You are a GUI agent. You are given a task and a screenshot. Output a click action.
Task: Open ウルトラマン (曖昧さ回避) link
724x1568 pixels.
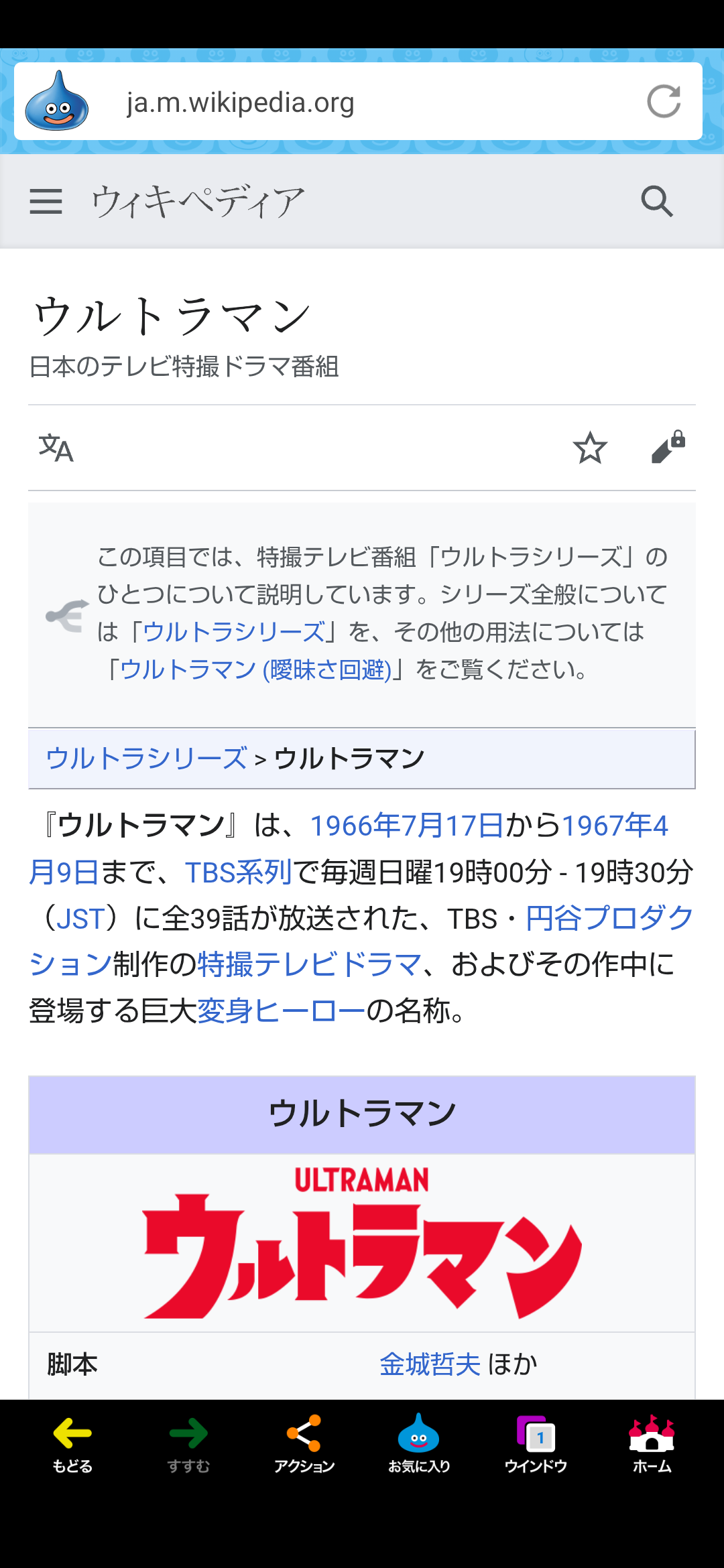click(255, 669)
